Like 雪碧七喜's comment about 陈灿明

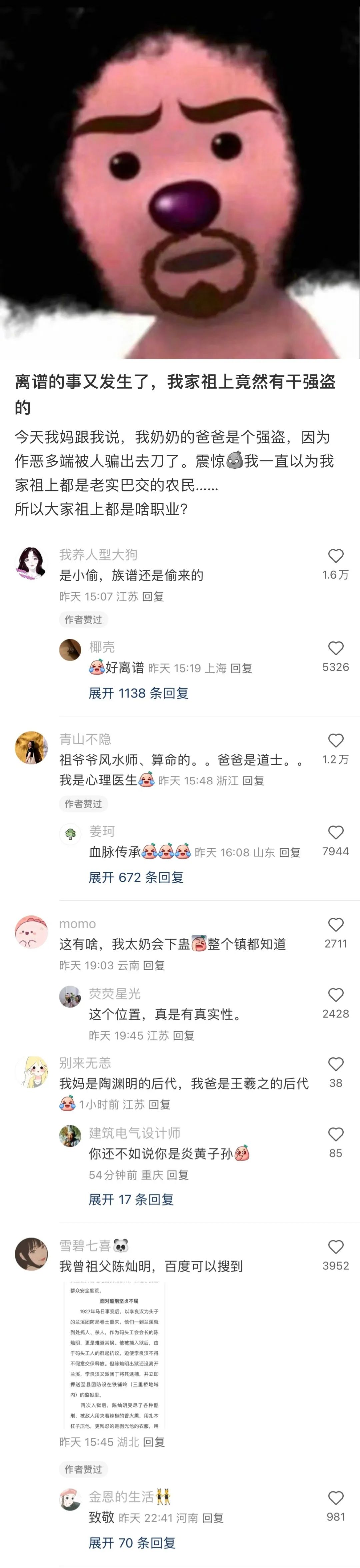click(336, 1247)
